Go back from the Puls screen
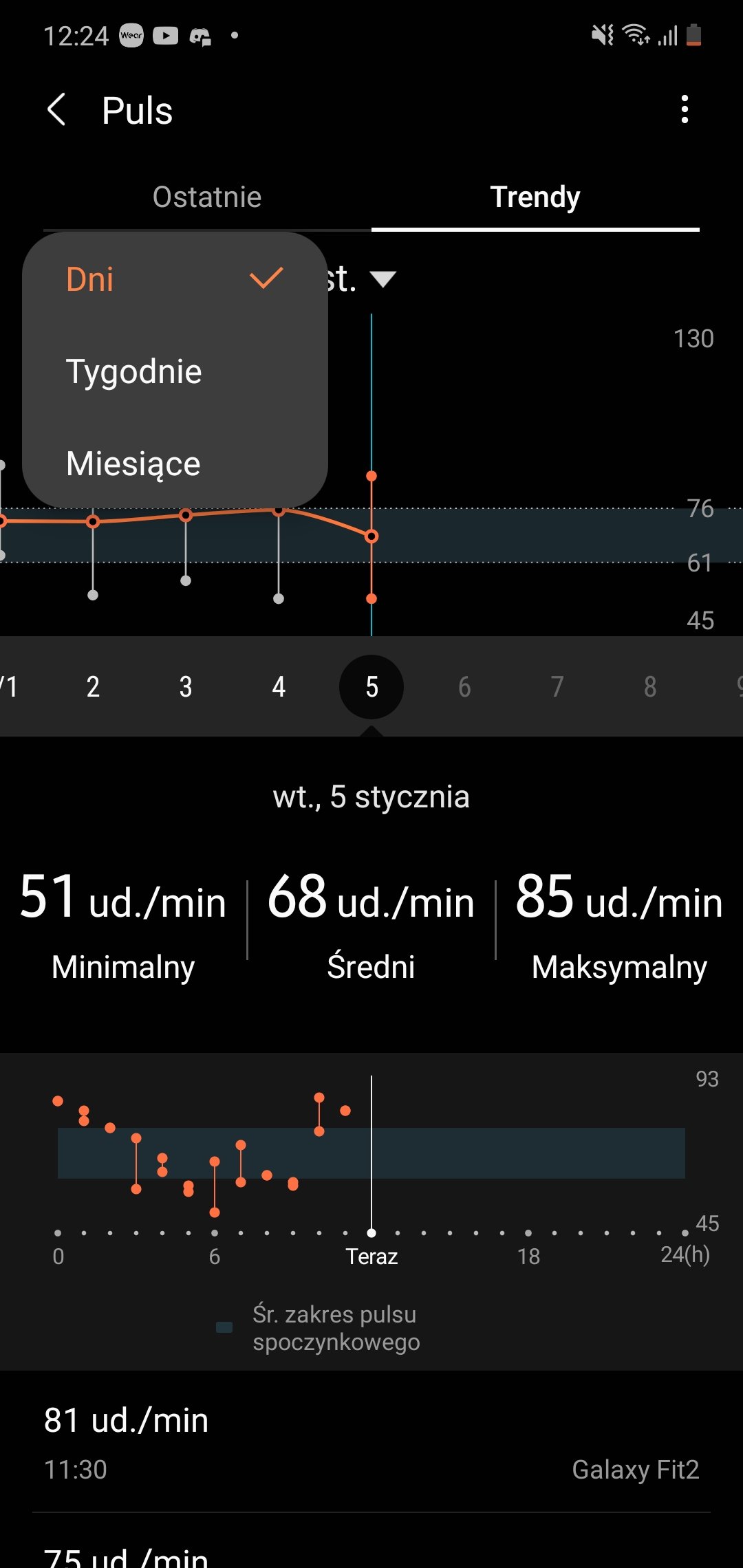 pos(56,110)
